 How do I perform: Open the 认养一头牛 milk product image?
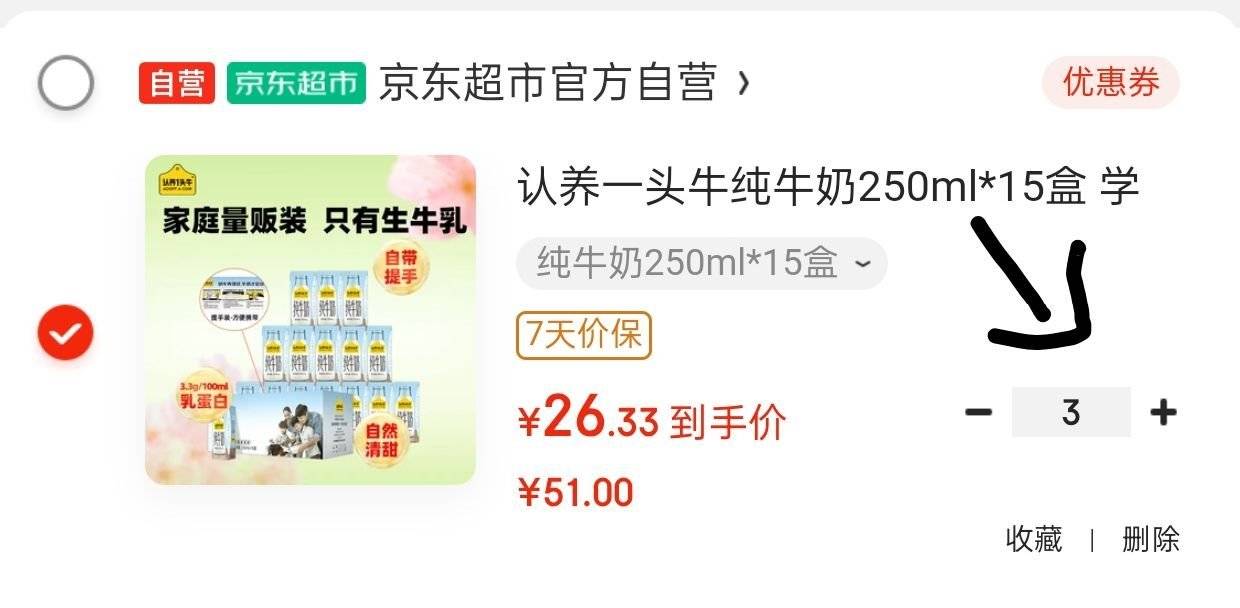310,320
